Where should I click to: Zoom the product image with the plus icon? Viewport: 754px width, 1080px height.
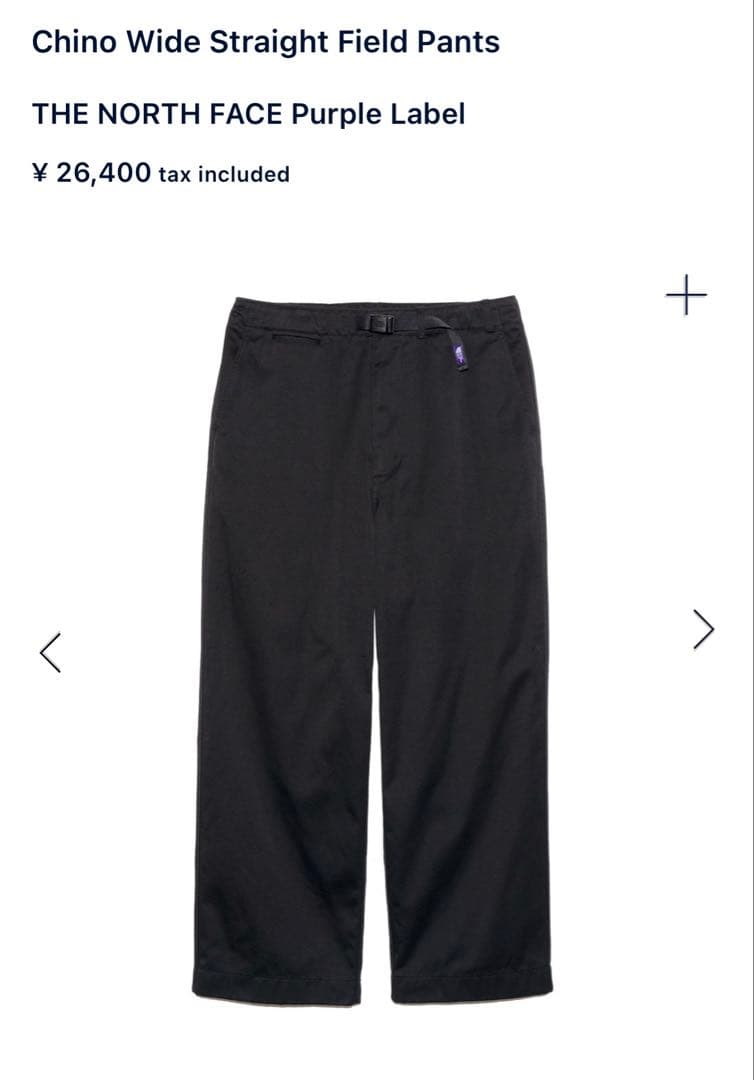click(686, 296)
